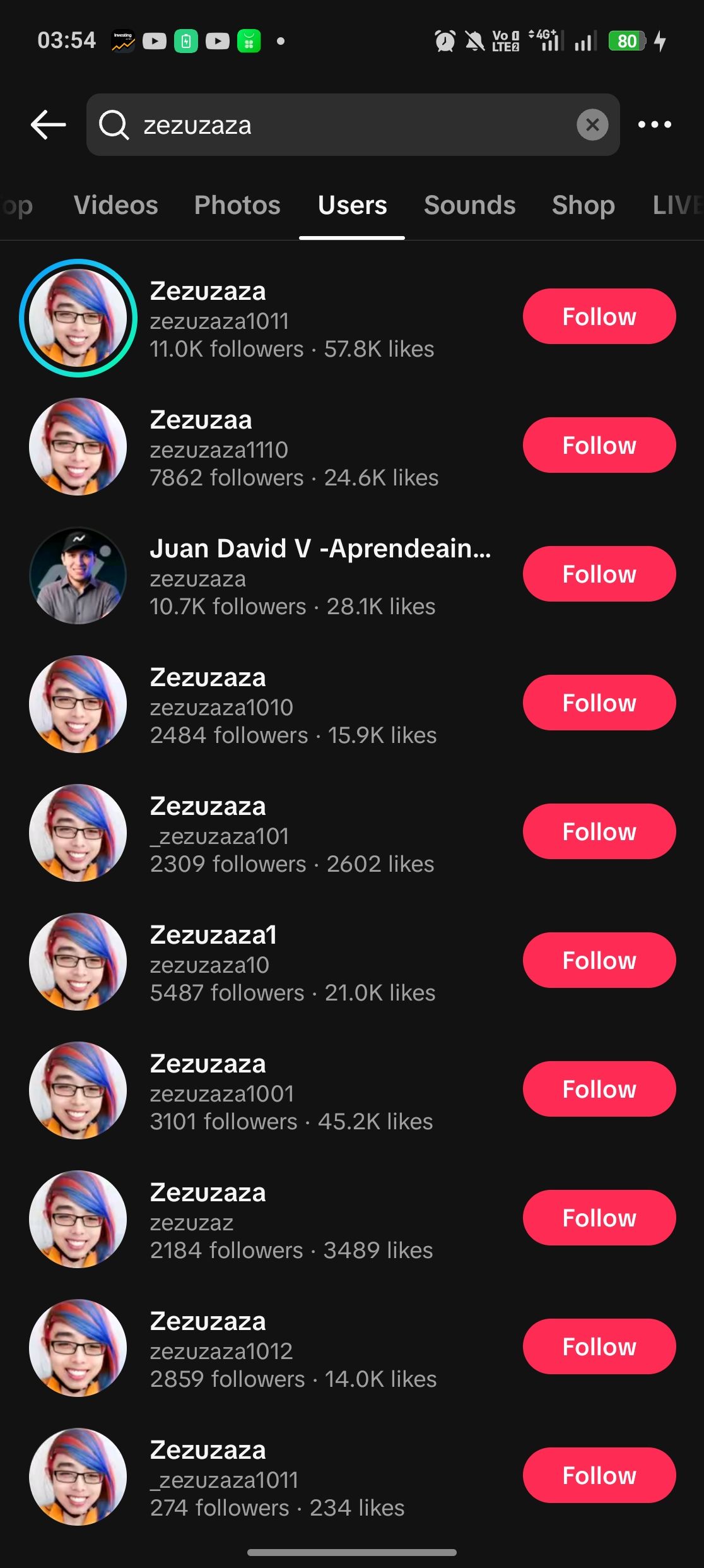The image size is (704, 1568).
Task: Go back using the arrow icon
Action: click(49, 124)
